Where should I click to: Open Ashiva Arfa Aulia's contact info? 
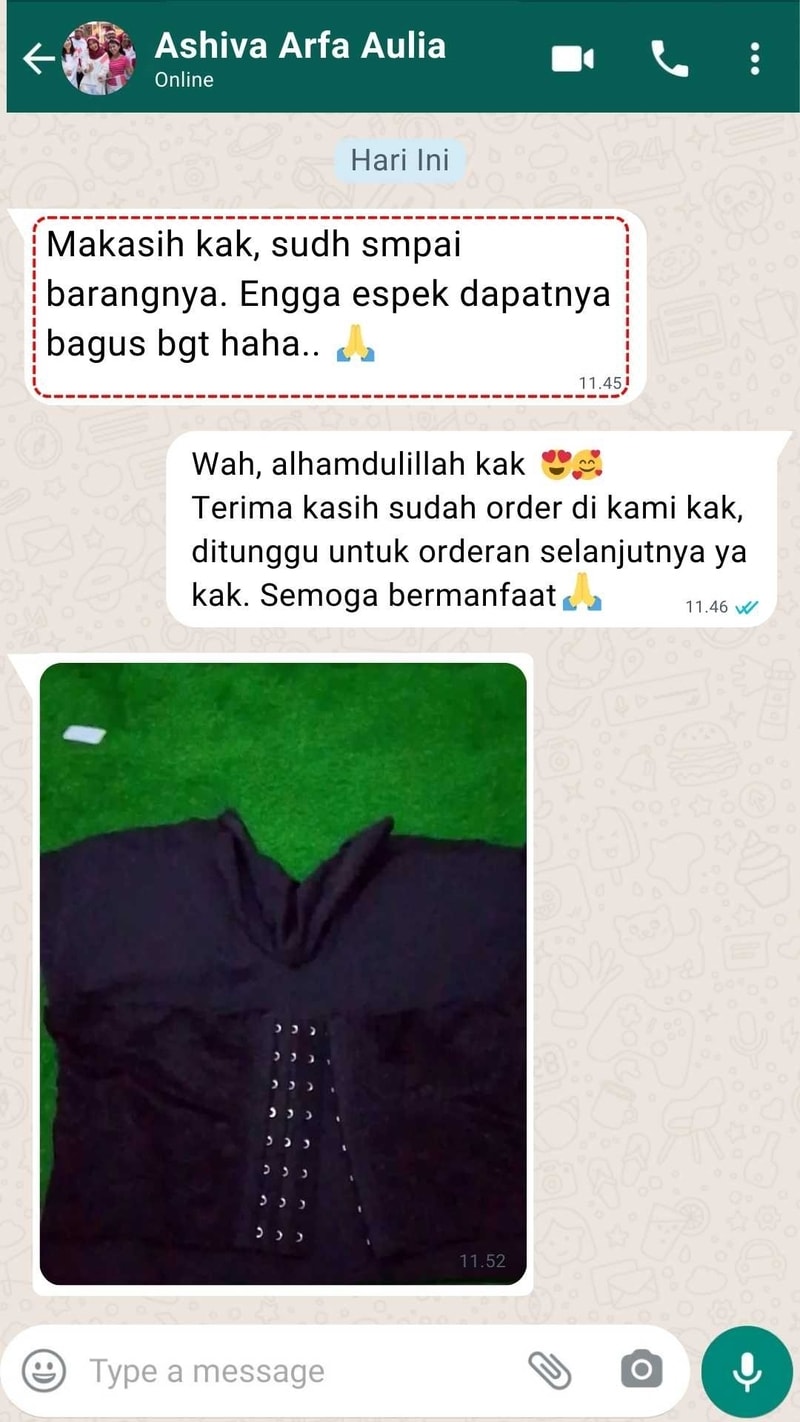point(300,58)
